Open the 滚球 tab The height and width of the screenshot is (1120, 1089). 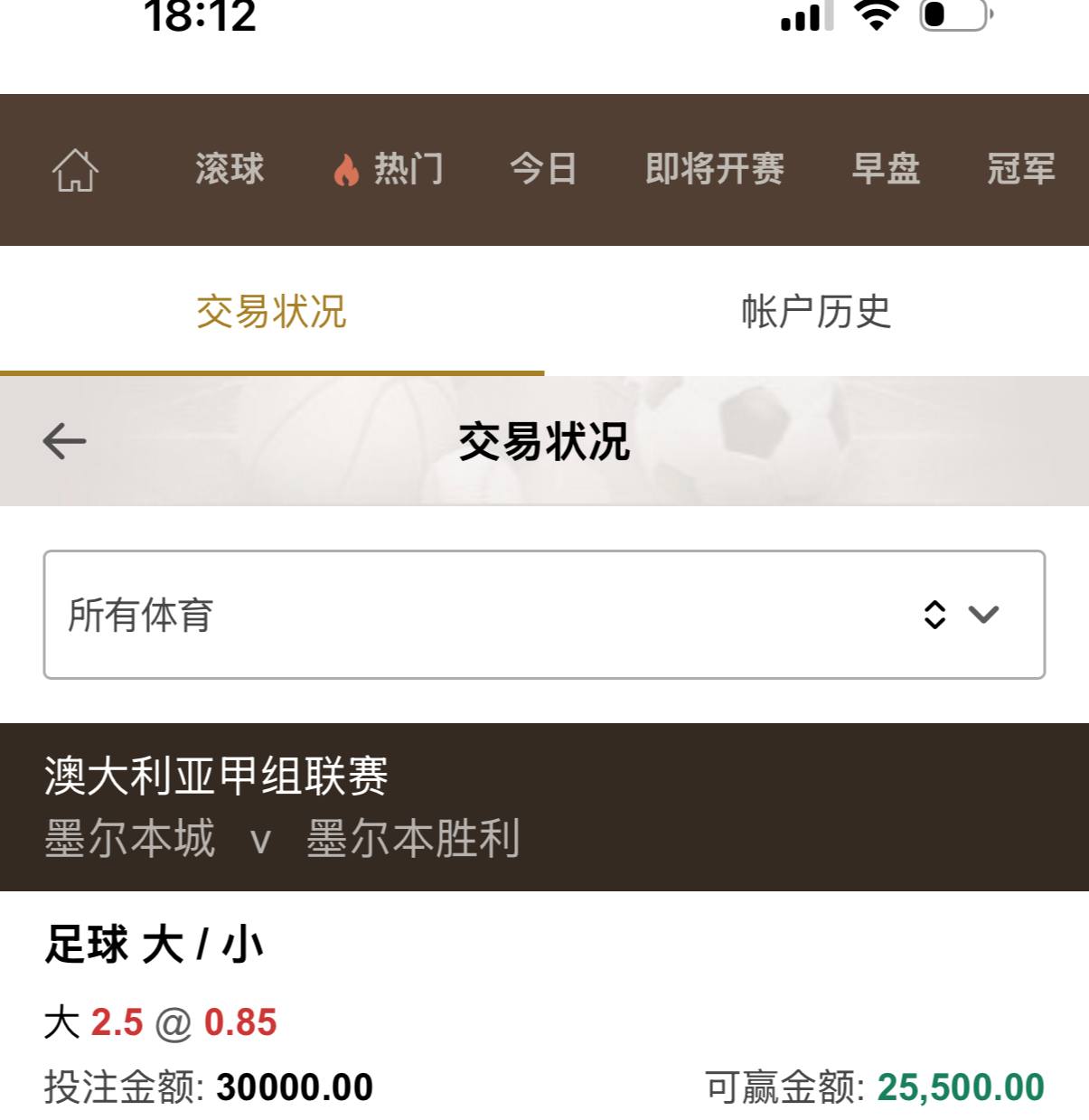point(230,169)
